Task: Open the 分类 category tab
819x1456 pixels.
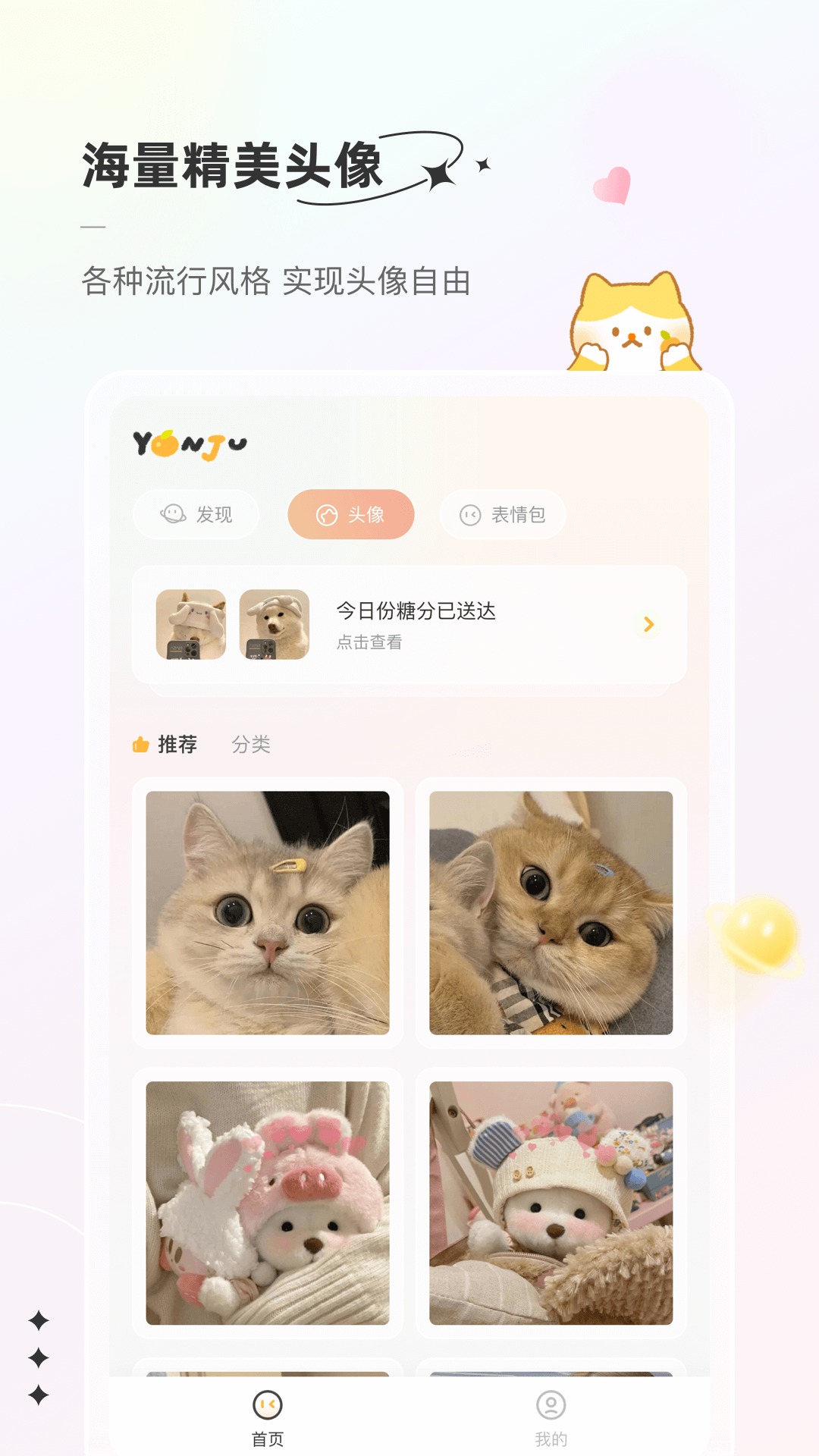Action: point(253,744)
